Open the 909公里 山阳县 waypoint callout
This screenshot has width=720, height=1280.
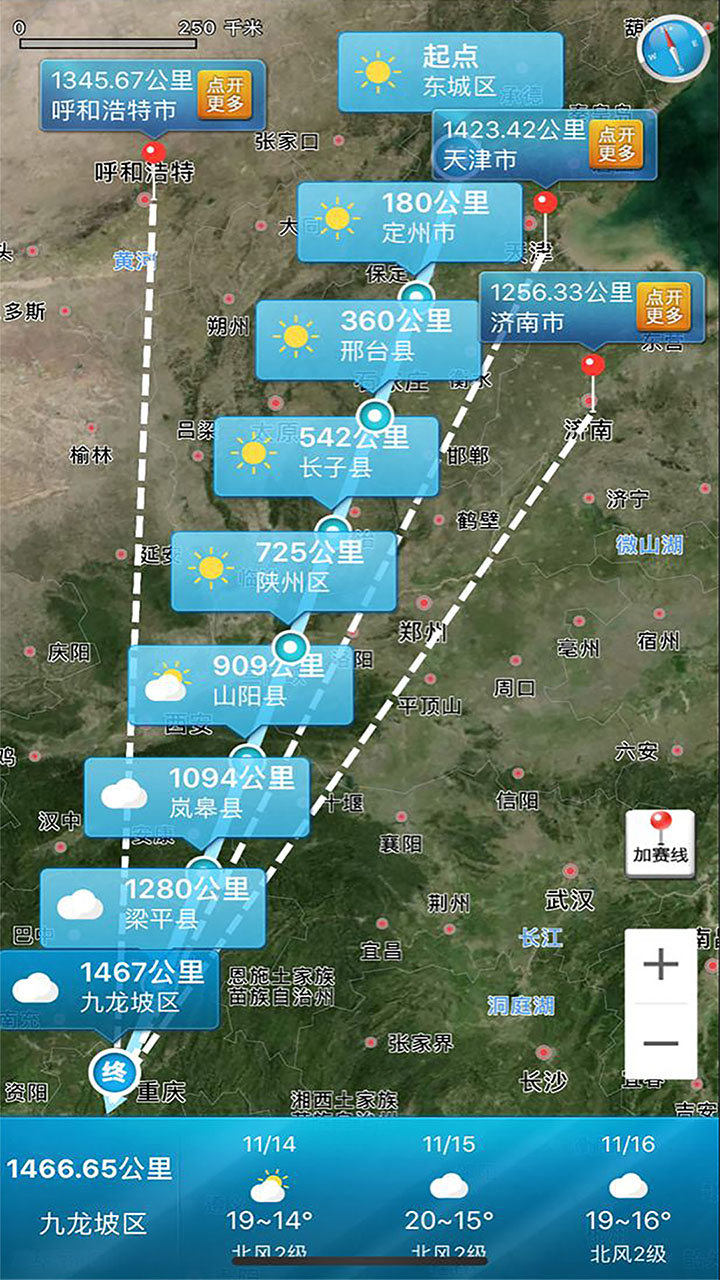coord(240,681)
